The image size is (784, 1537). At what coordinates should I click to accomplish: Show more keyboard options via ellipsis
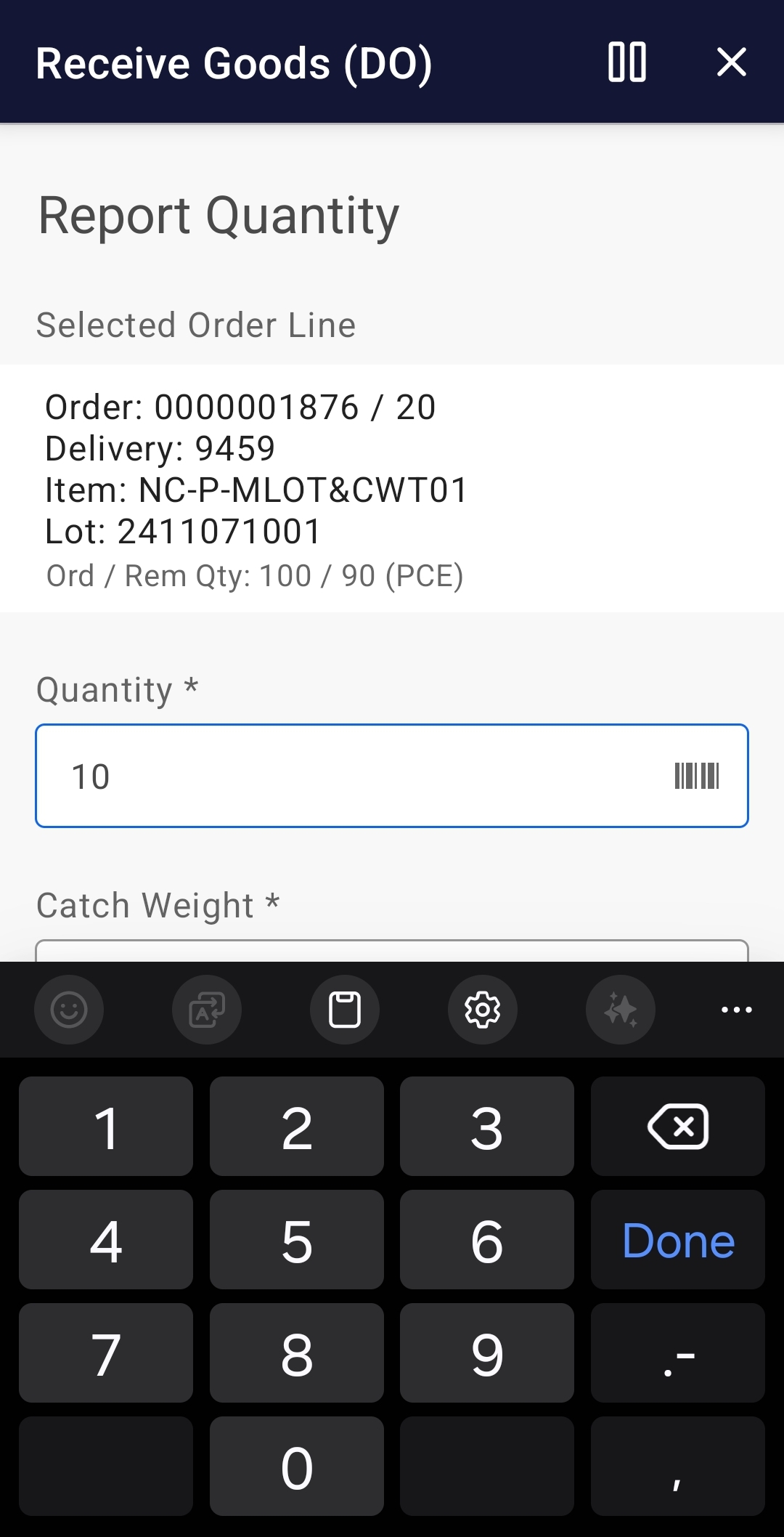click(737, 1009)
